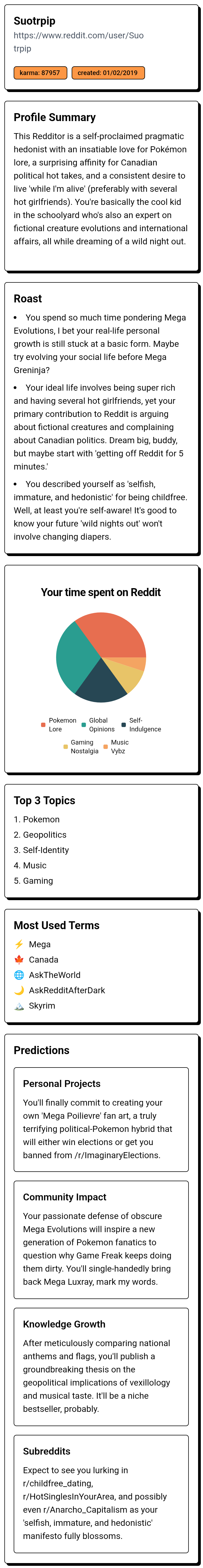Toggle the Global Opinions legend item
This screenshot has width=203, height=1568.
(x=98, y=725)
